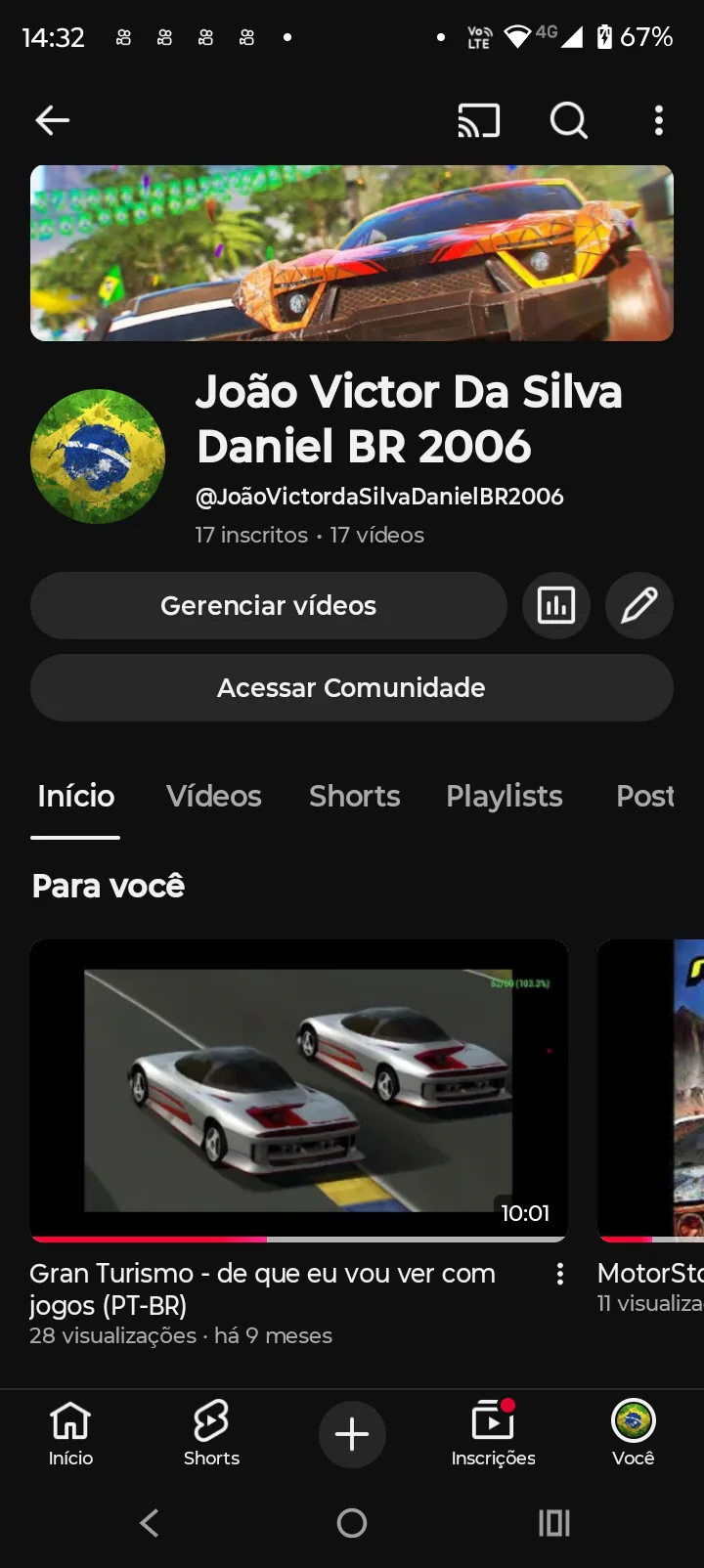
Task: Go back using the top arrow
Action: click(53, 120)
